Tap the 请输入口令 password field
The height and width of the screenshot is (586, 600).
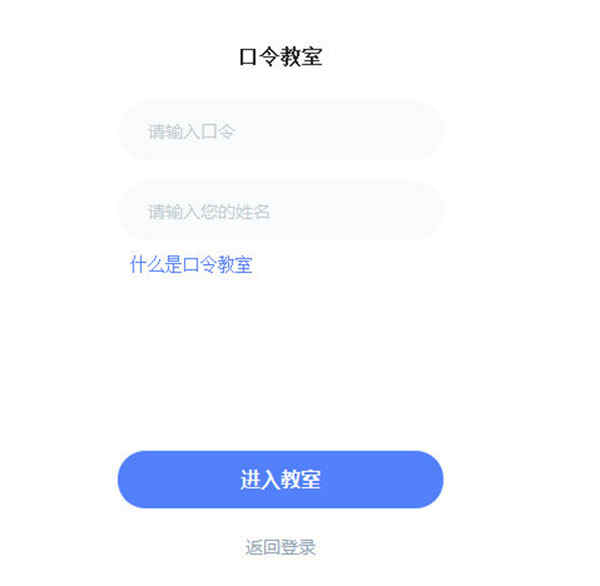pos(280,131)
